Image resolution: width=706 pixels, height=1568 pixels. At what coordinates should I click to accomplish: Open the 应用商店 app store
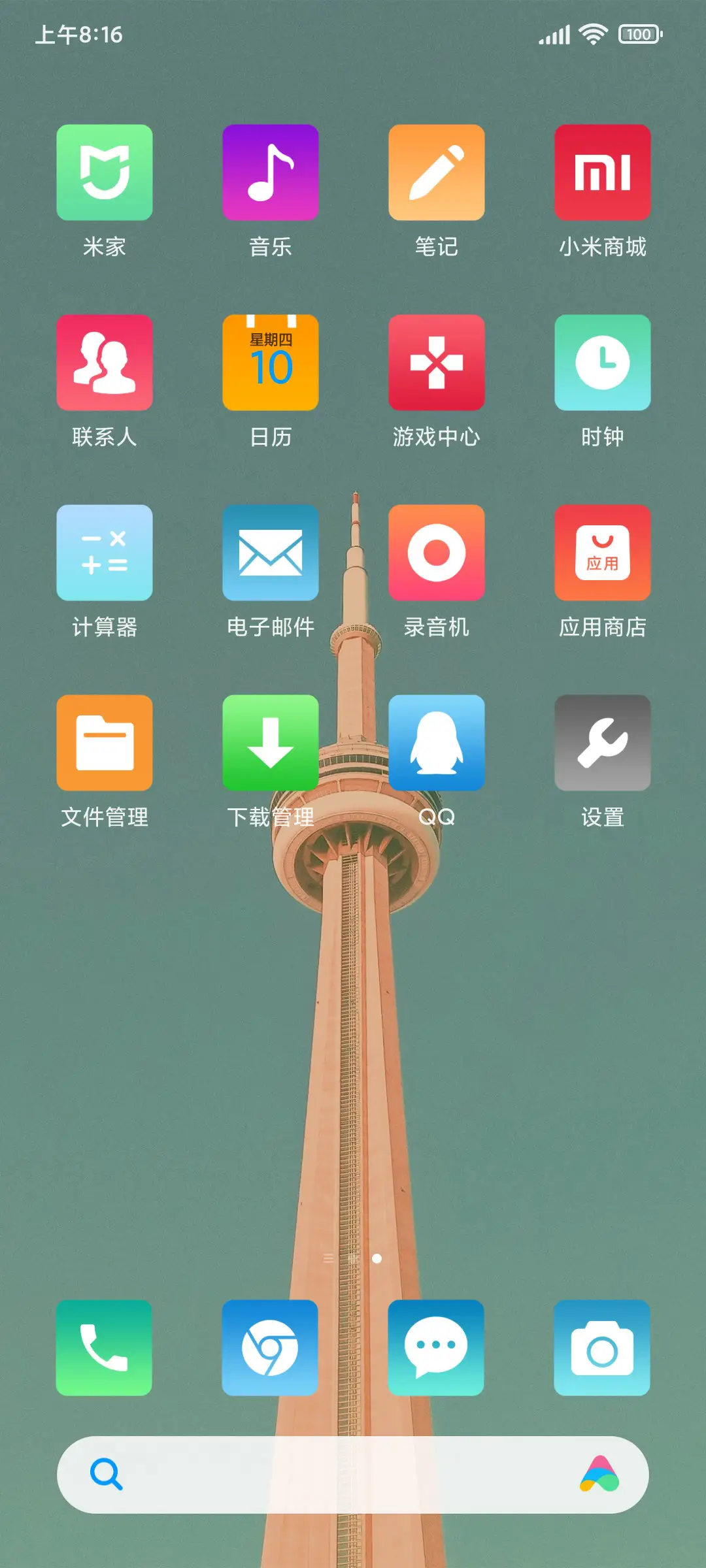coord(602,552)
